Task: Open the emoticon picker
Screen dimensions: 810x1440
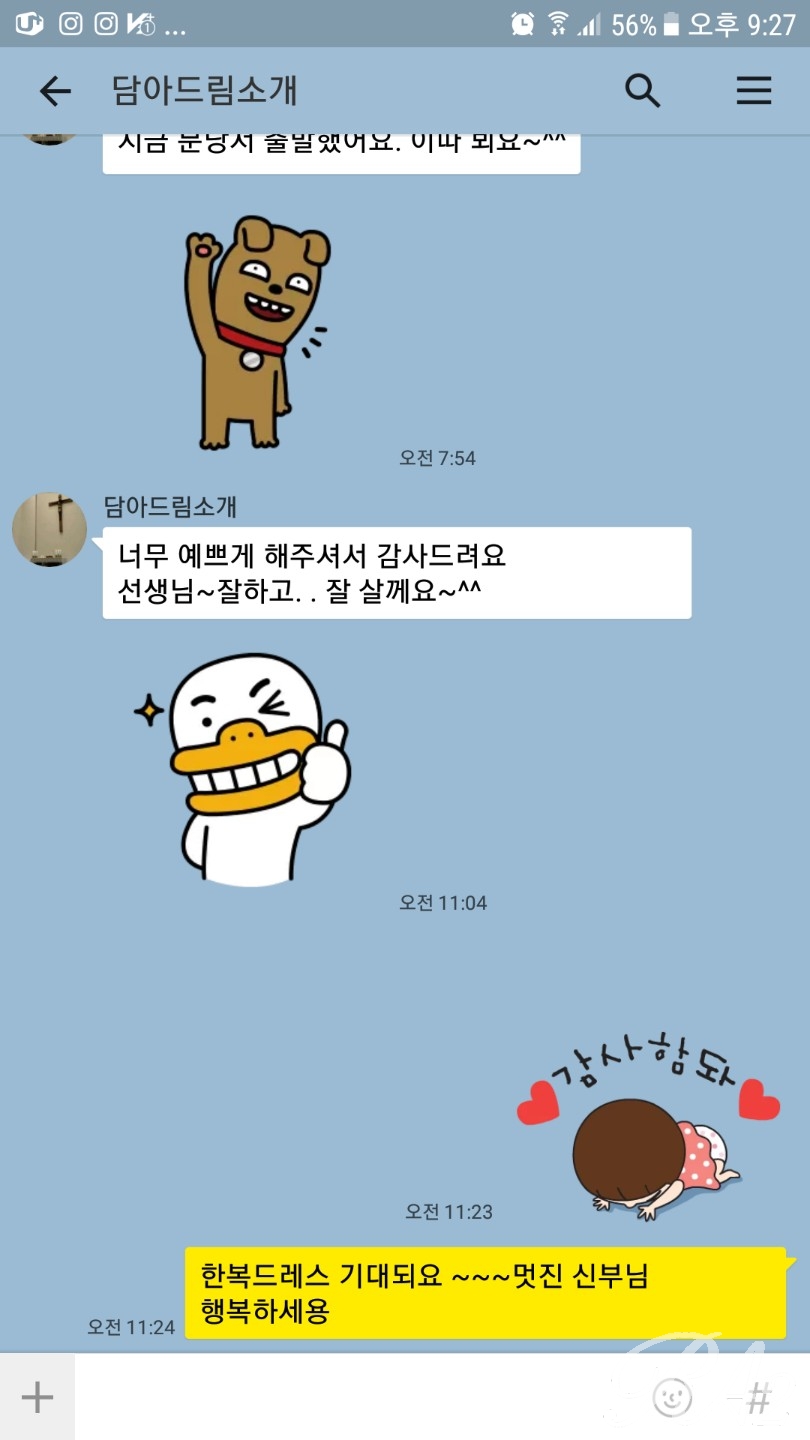Action: click(x=672, y=1397)
